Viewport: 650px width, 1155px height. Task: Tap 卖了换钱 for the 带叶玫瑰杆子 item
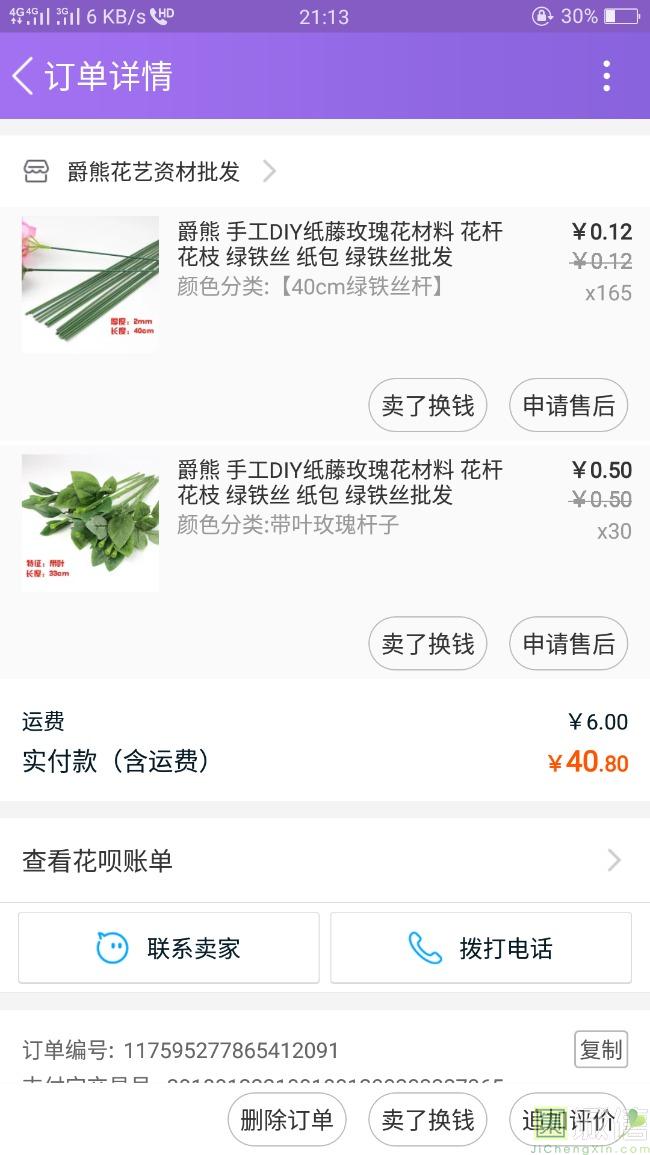(x=428, y=644)
